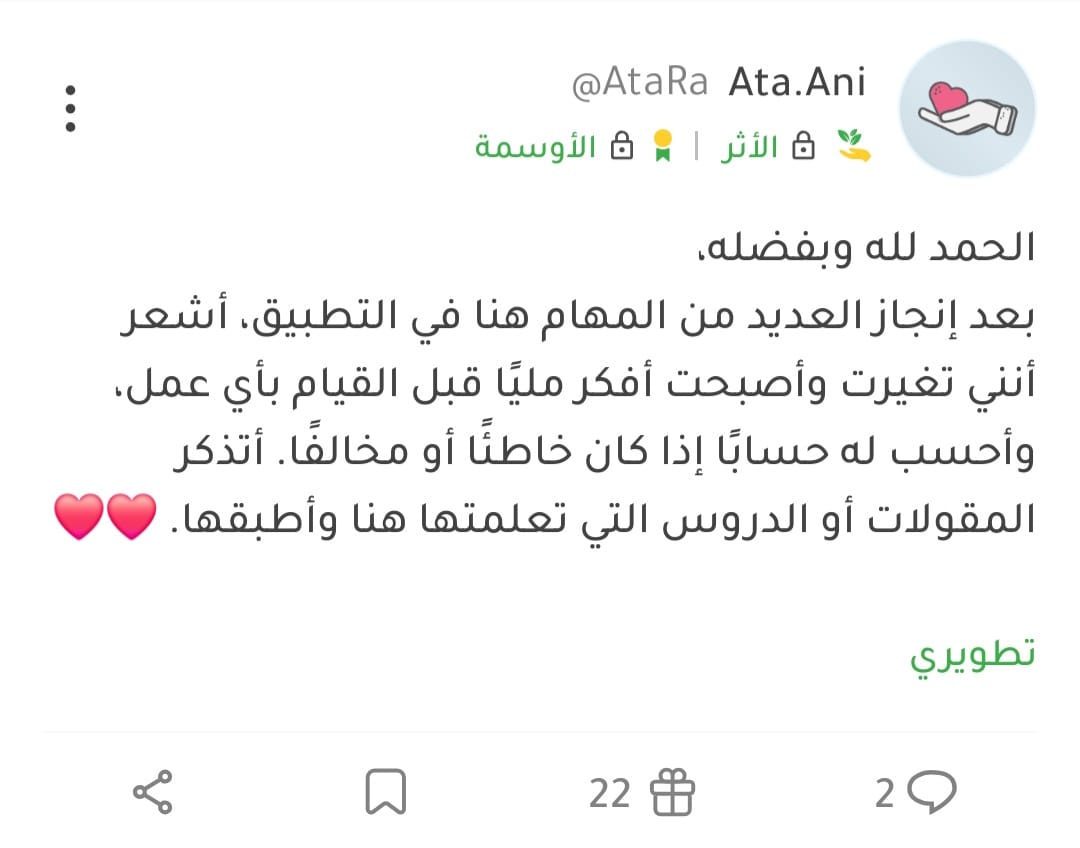Viewport: 1080px width, 848px height.
Task: Share this post
Action: [x=153, y=793]
